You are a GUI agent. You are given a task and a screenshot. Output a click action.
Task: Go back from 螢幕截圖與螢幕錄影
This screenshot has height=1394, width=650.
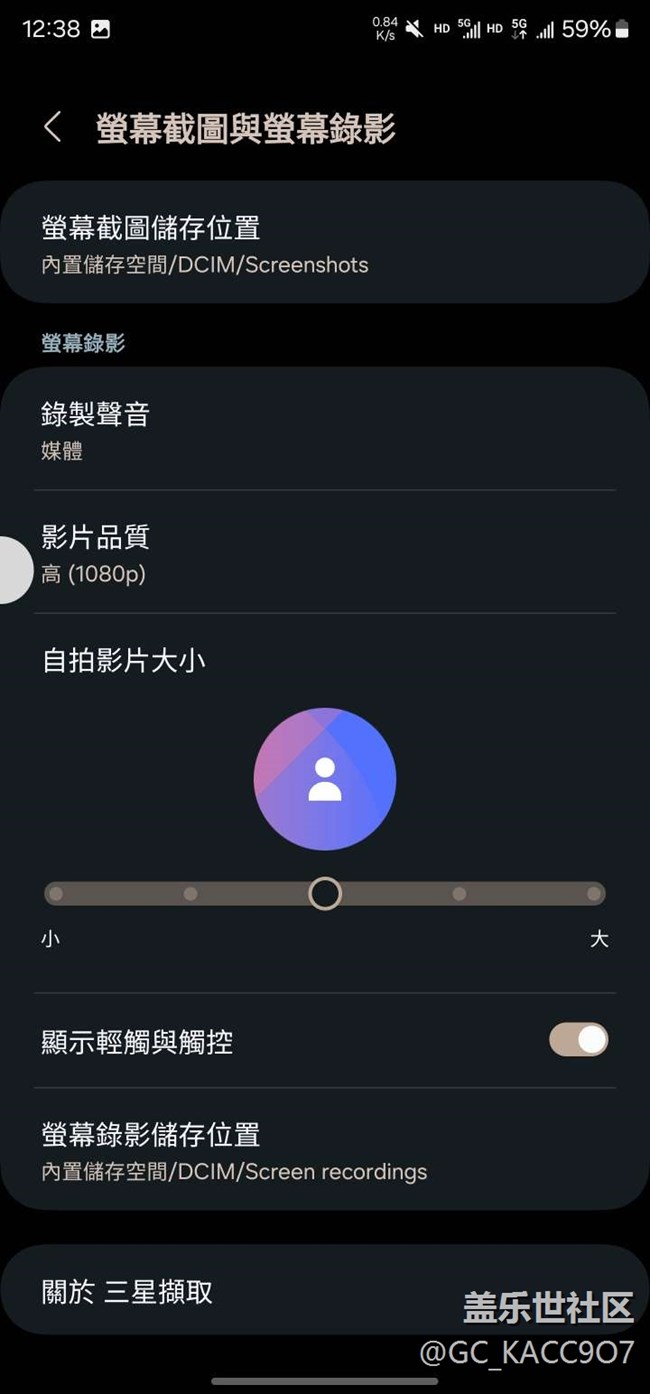tap(53, 128)
